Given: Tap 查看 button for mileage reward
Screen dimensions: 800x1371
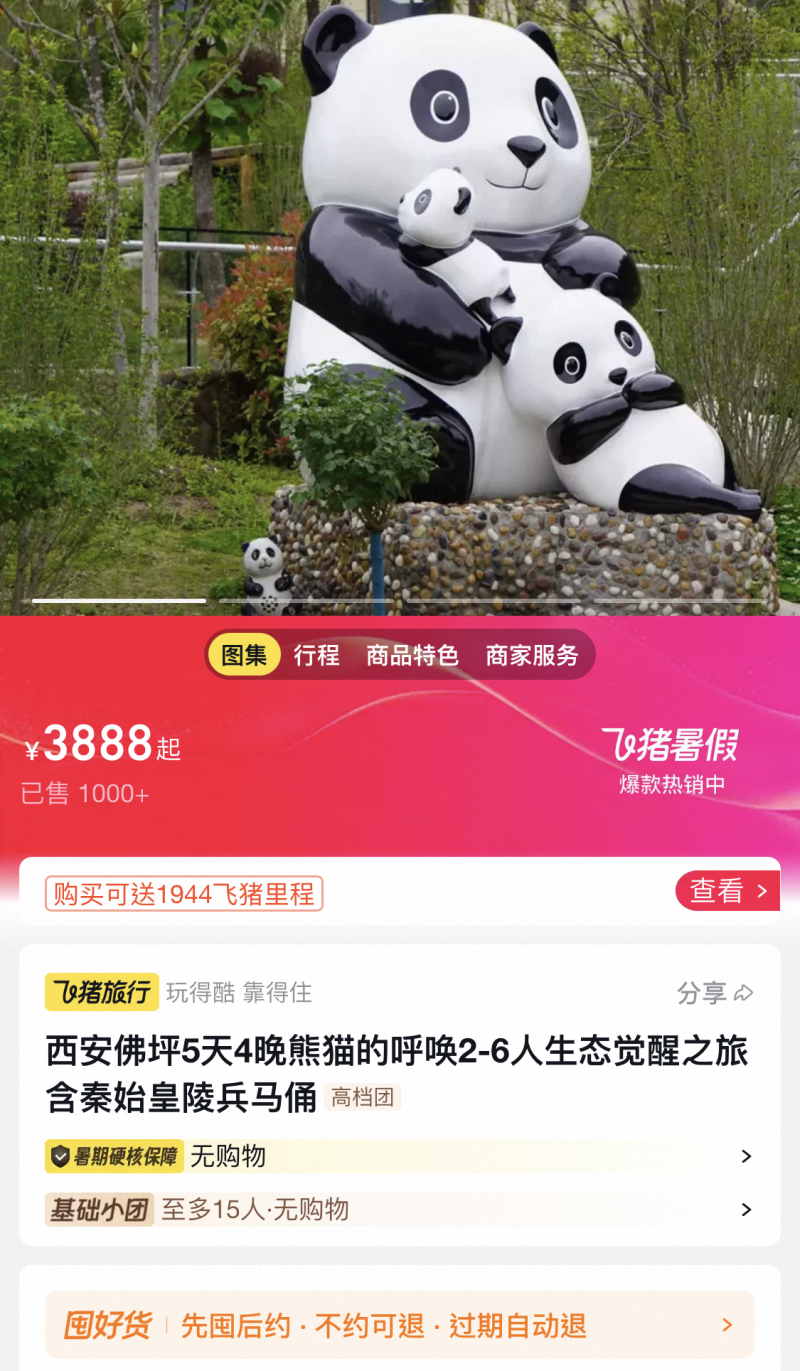Looking at the screenshot, I should [727, 891].
